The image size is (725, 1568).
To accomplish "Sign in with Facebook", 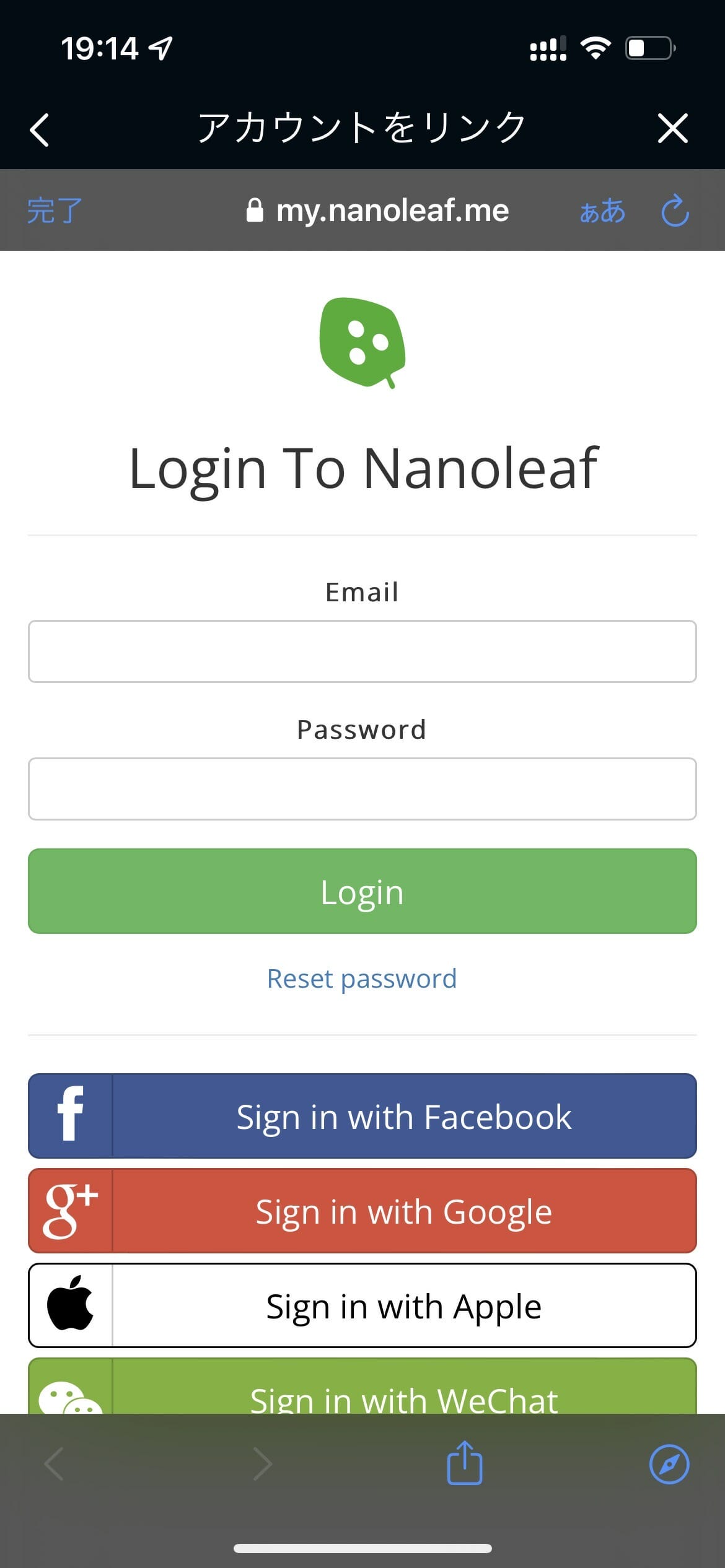I will coord(362,1116).
